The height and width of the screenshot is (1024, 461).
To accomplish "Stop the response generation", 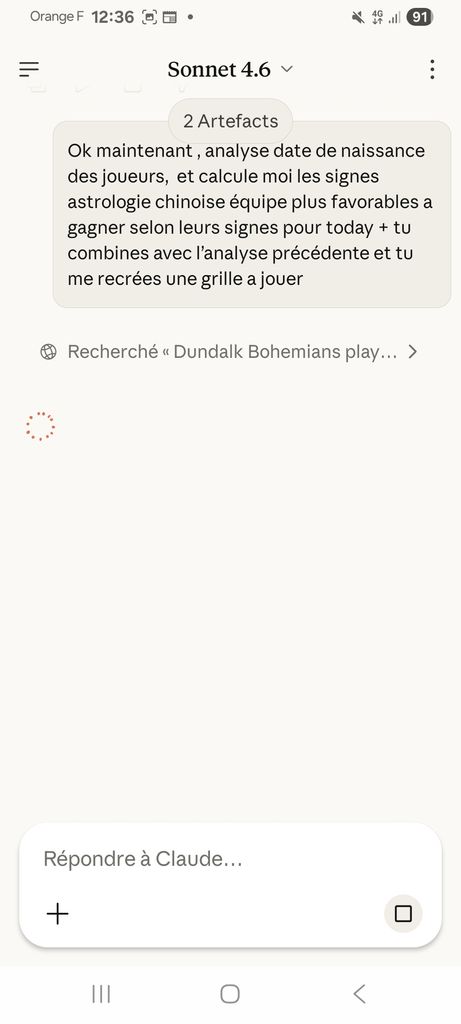I will (x=404, y=913).
